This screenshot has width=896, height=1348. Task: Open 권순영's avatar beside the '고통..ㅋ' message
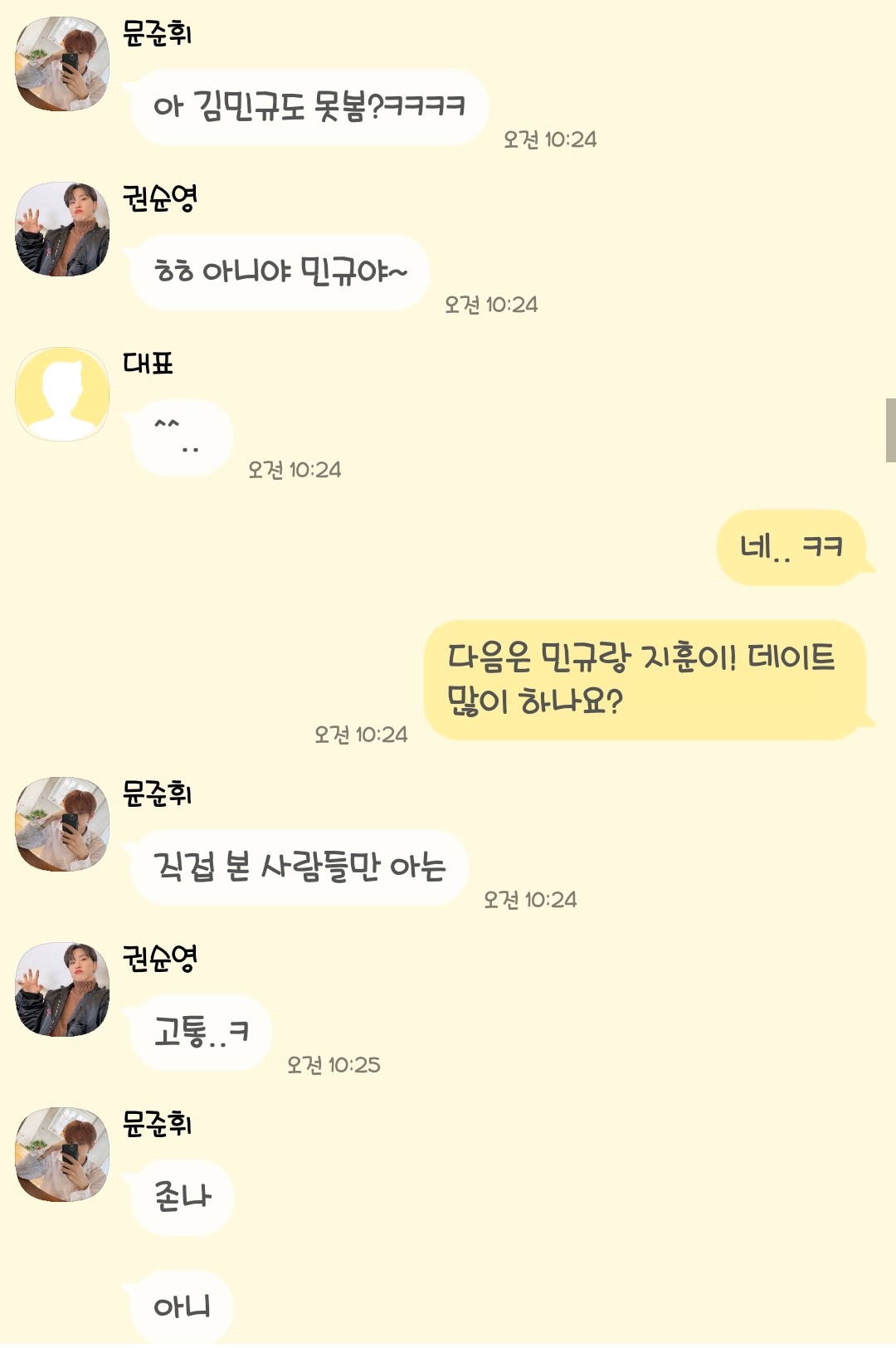[x=62, y=989]
